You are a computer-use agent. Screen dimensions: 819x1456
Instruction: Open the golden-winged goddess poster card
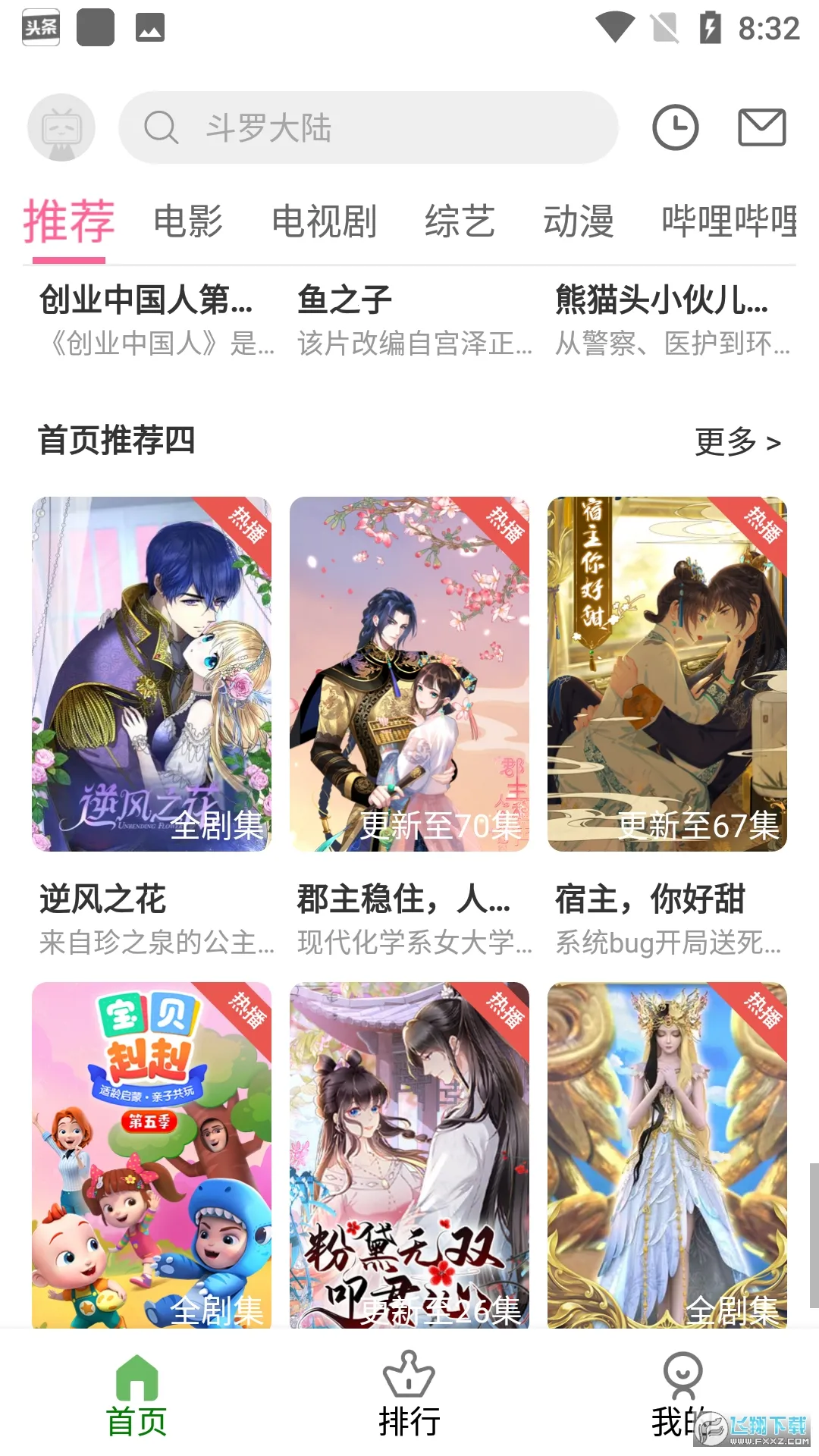click(x=667, y=1153)
